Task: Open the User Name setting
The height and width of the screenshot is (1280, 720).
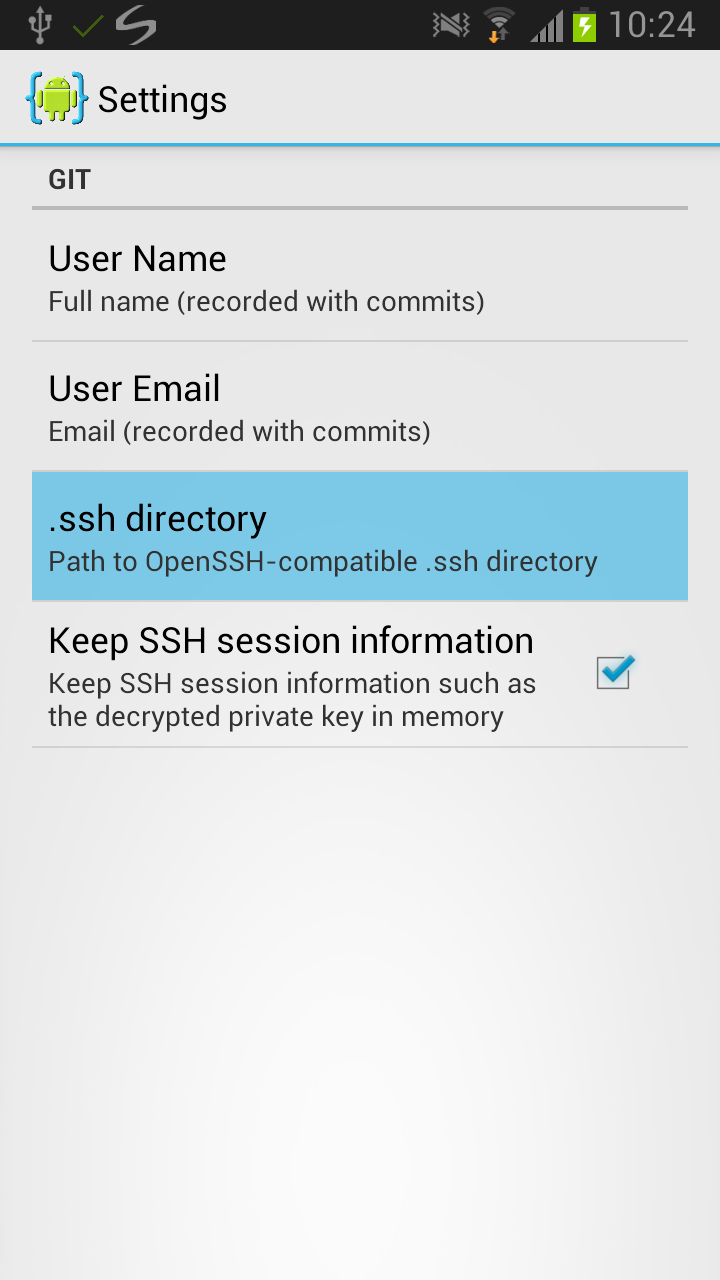Action: (x=360, y=276)
